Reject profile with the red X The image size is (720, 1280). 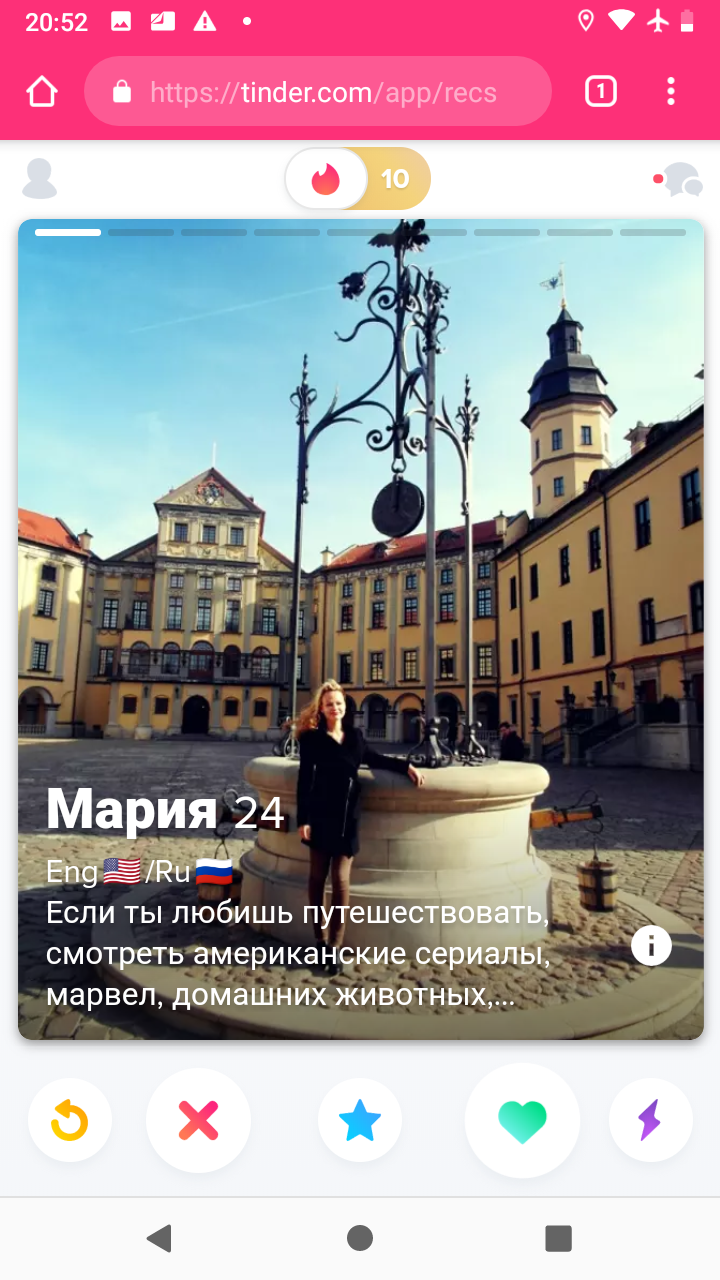click(x=198, y=1121)
